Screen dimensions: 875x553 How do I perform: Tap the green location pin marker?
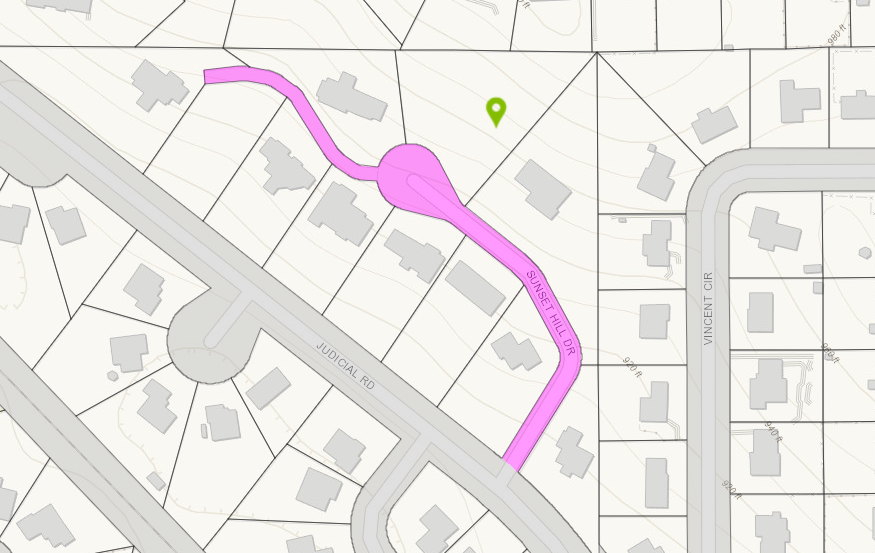[496, 110]
